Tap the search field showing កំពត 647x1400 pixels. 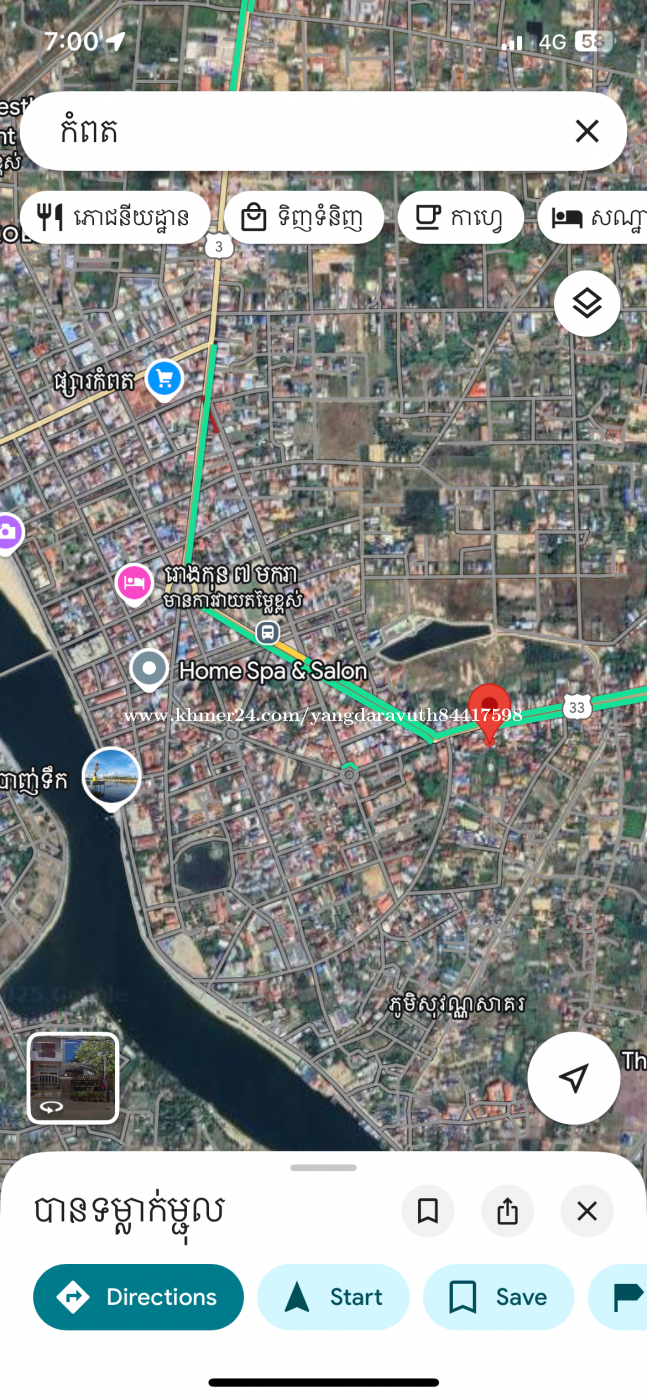[x=300, y=131]
